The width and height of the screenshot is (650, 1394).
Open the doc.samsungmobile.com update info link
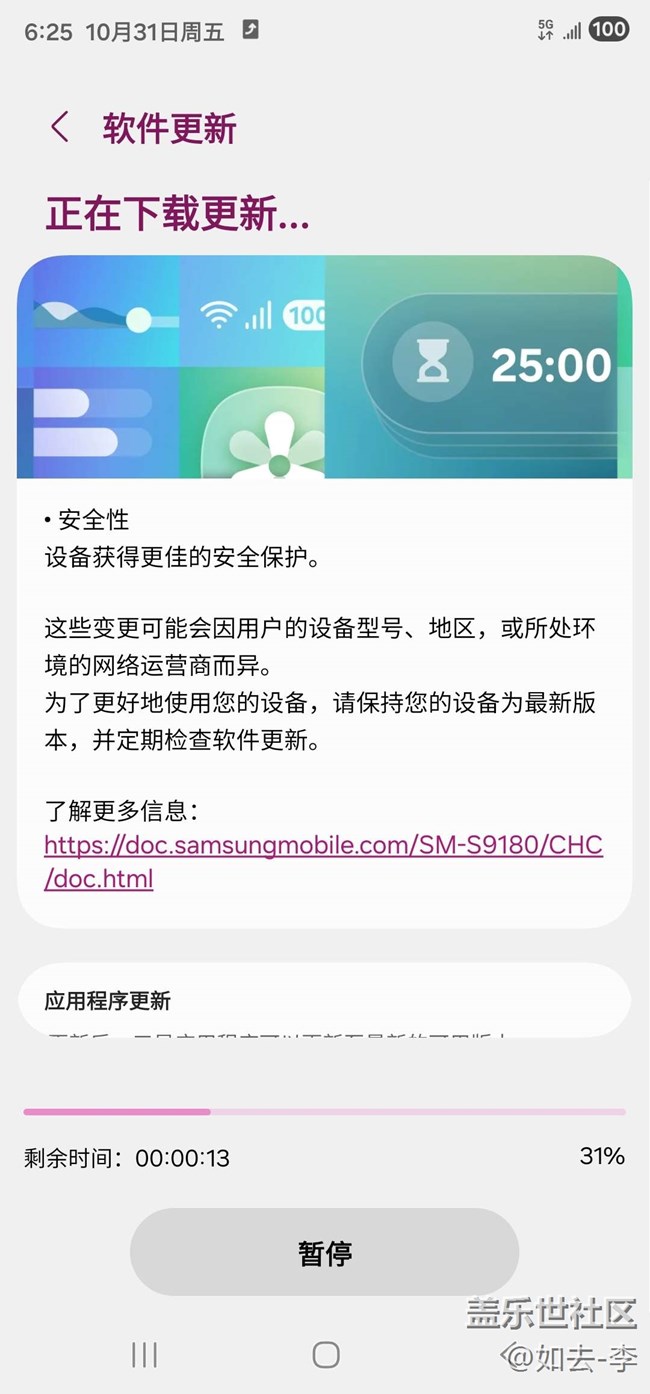322,846
